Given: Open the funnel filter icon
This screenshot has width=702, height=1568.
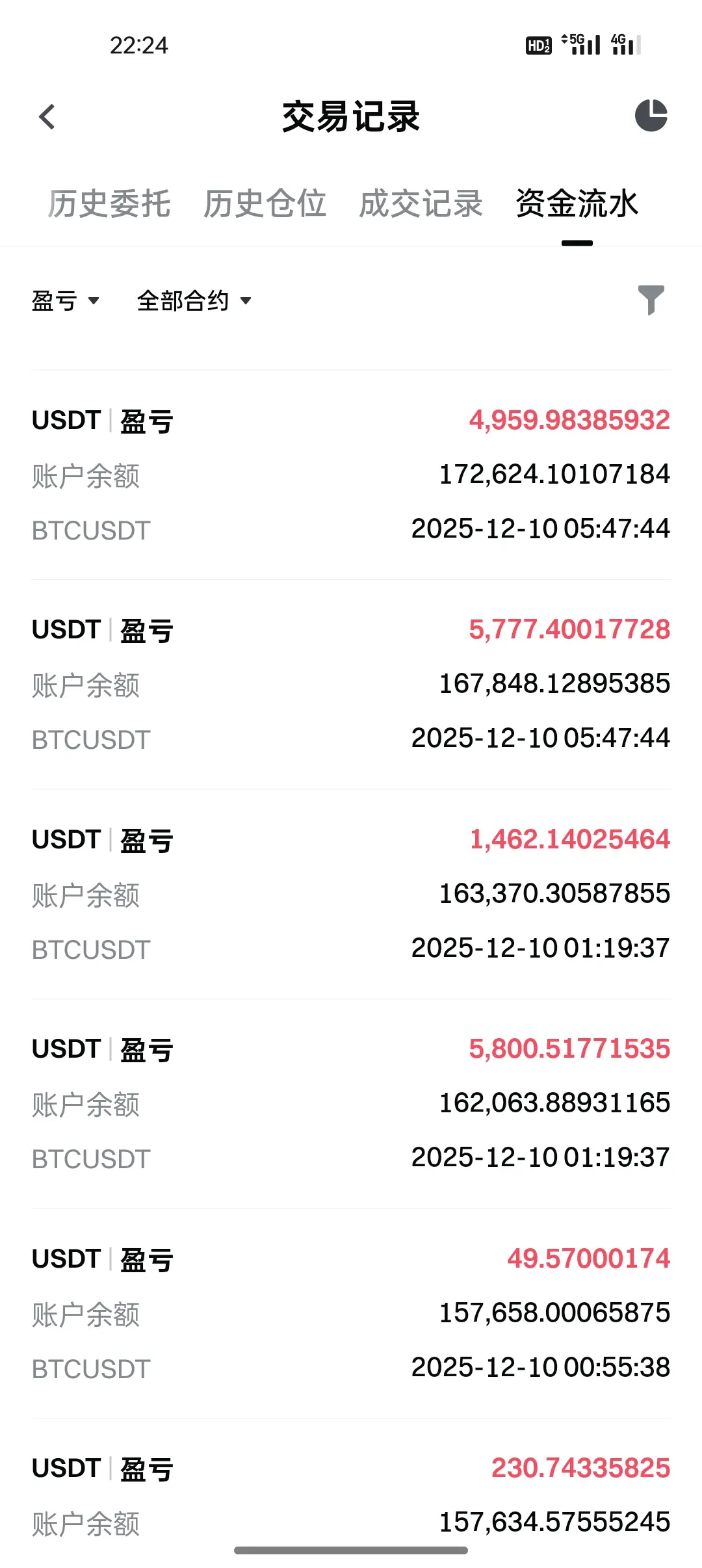Looking at the screenshot, I should point(651,300).
